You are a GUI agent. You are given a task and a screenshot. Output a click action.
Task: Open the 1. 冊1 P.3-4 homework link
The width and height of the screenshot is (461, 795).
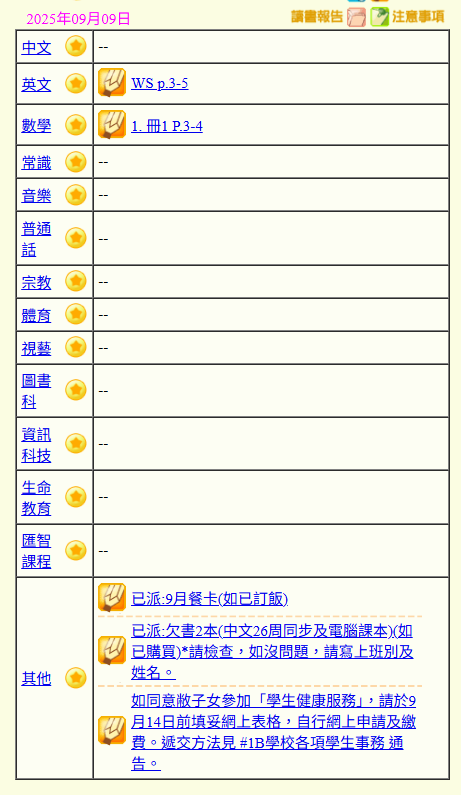click(167, 126)
